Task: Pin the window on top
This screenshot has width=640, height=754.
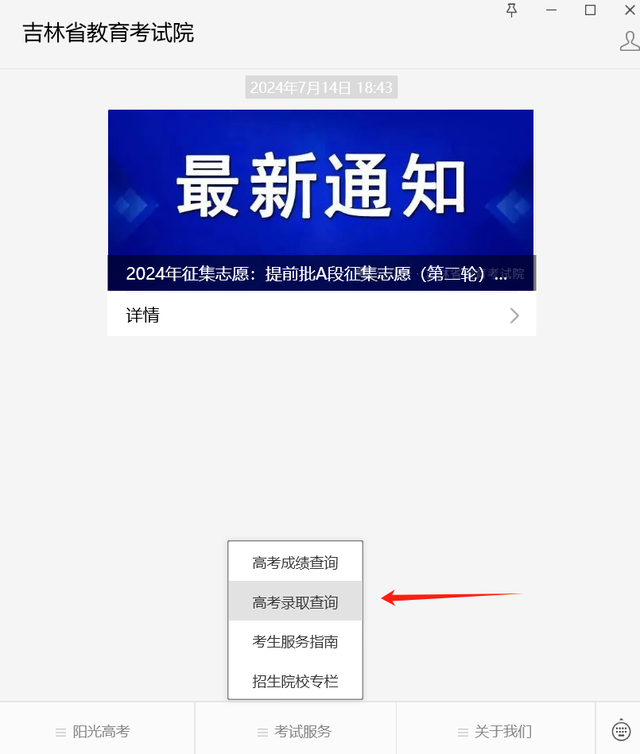Action: click(512, 10)
